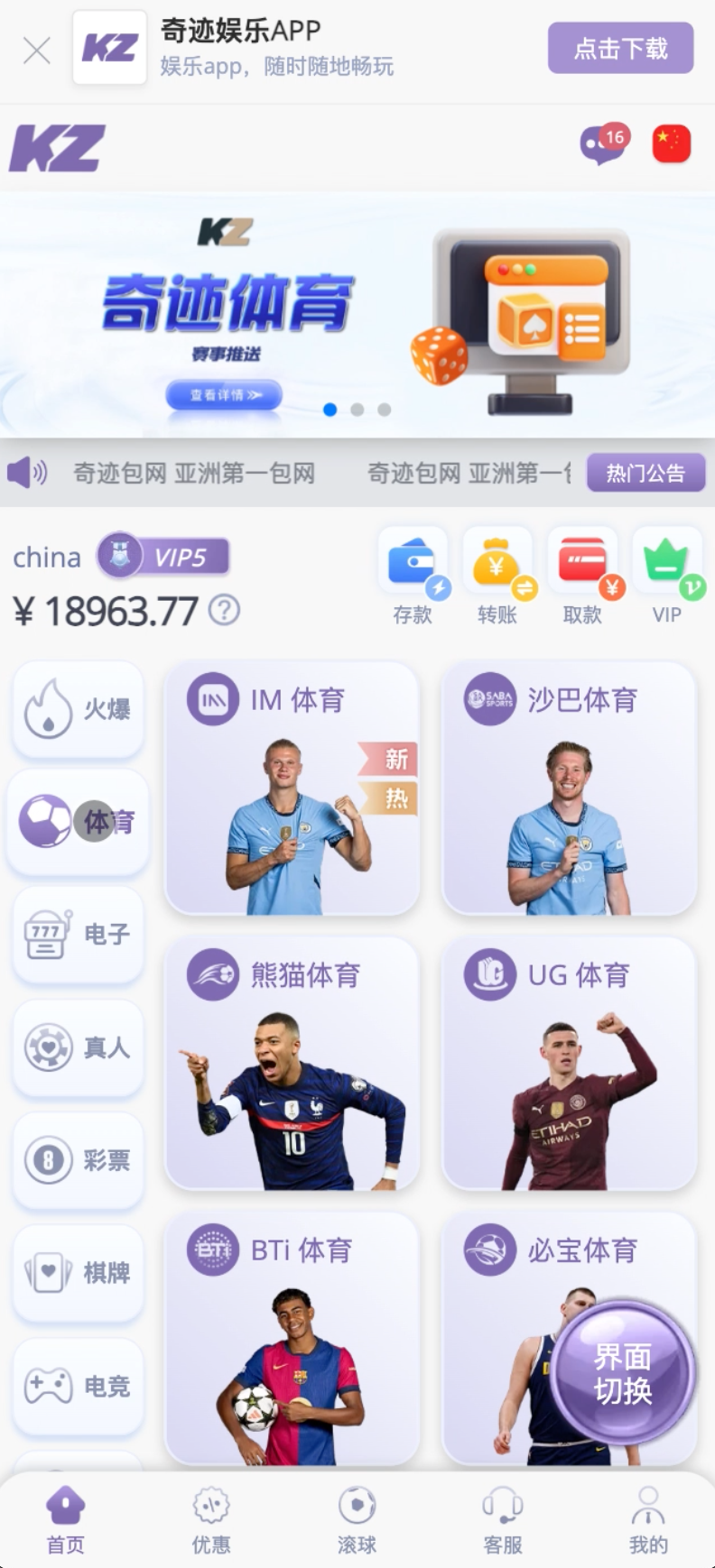Dismiss the 奇迹娱乐APP download banner

click(37, 51)
